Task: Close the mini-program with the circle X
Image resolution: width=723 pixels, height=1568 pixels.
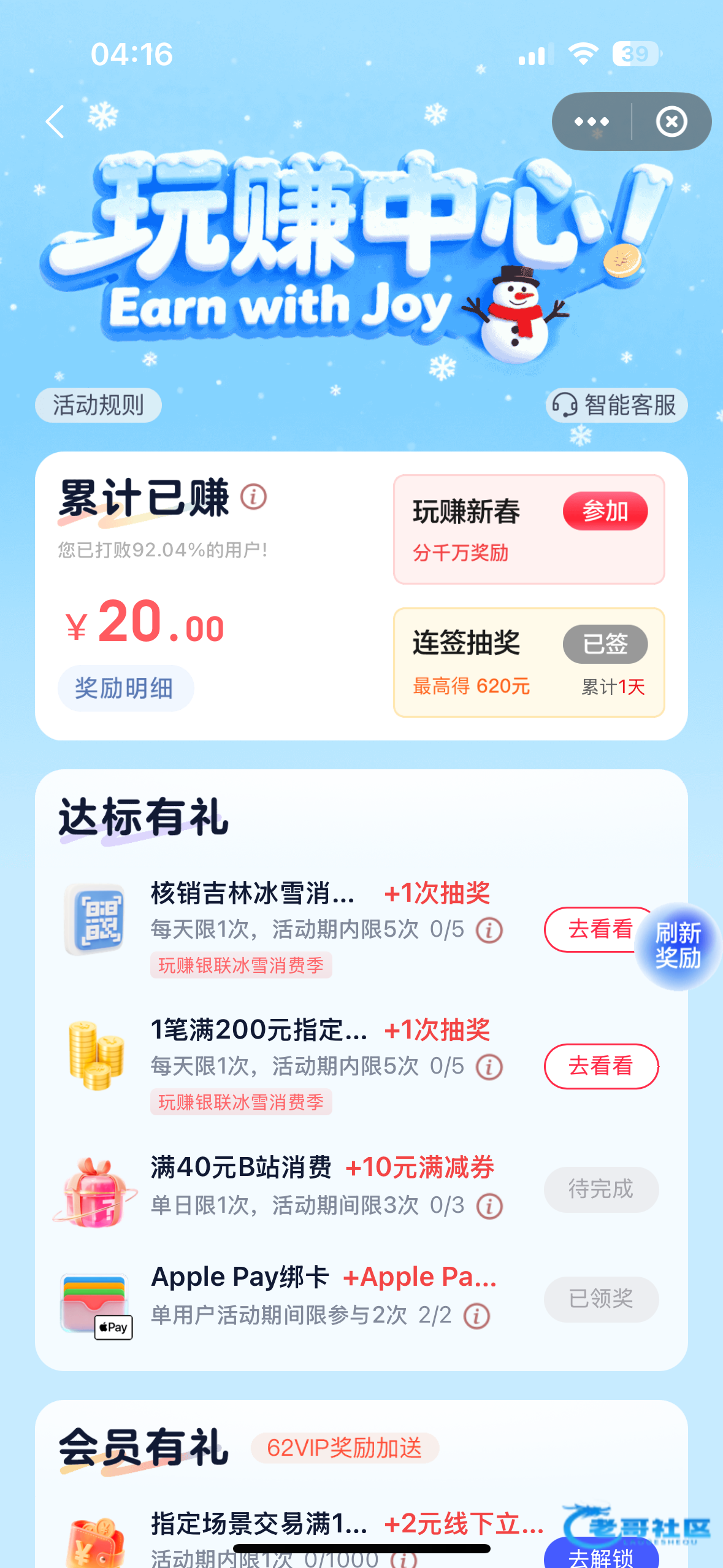Action: click(671, 121)
